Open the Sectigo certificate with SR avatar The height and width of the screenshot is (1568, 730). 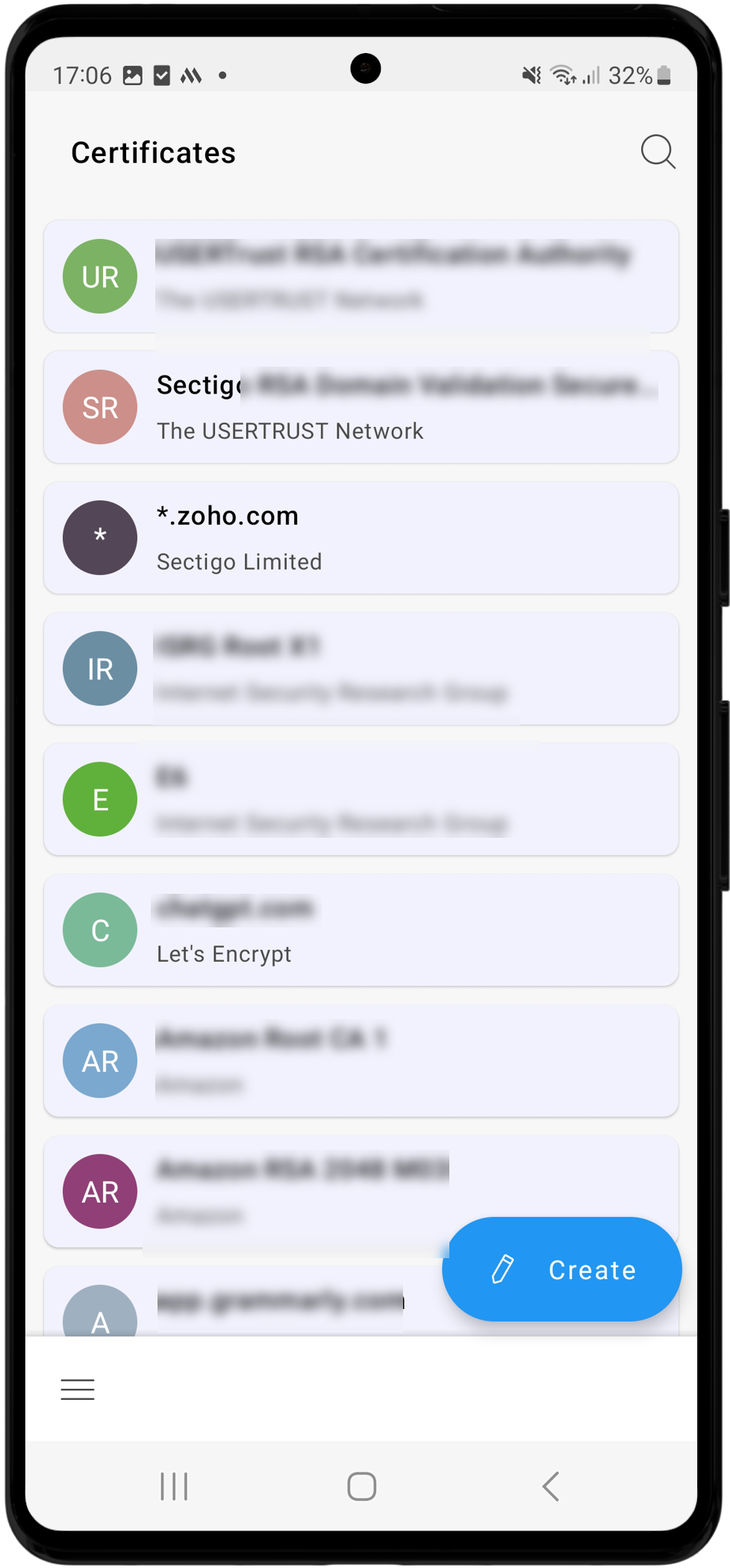[361, 407]
